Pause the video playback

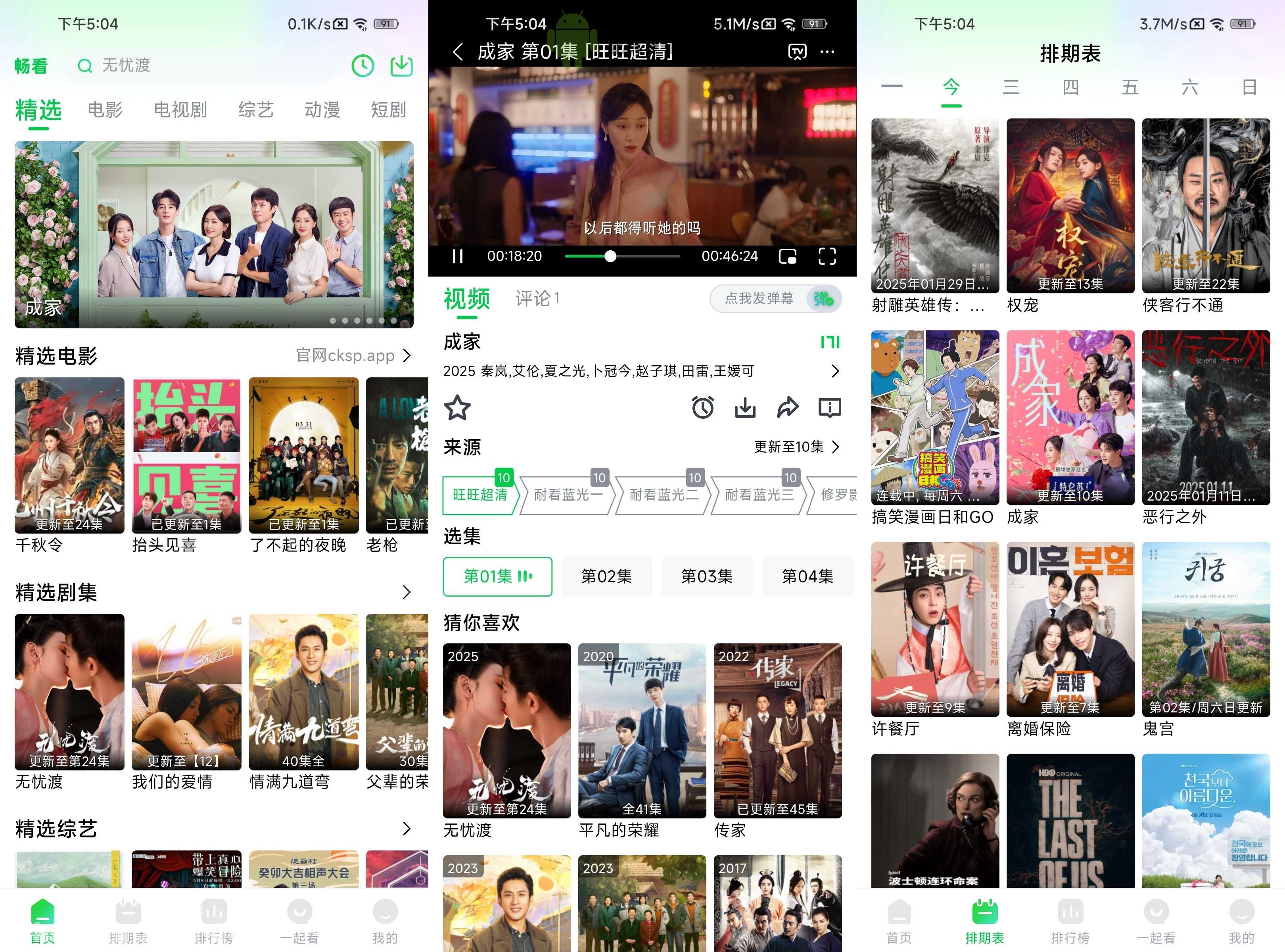pos(458,256)
